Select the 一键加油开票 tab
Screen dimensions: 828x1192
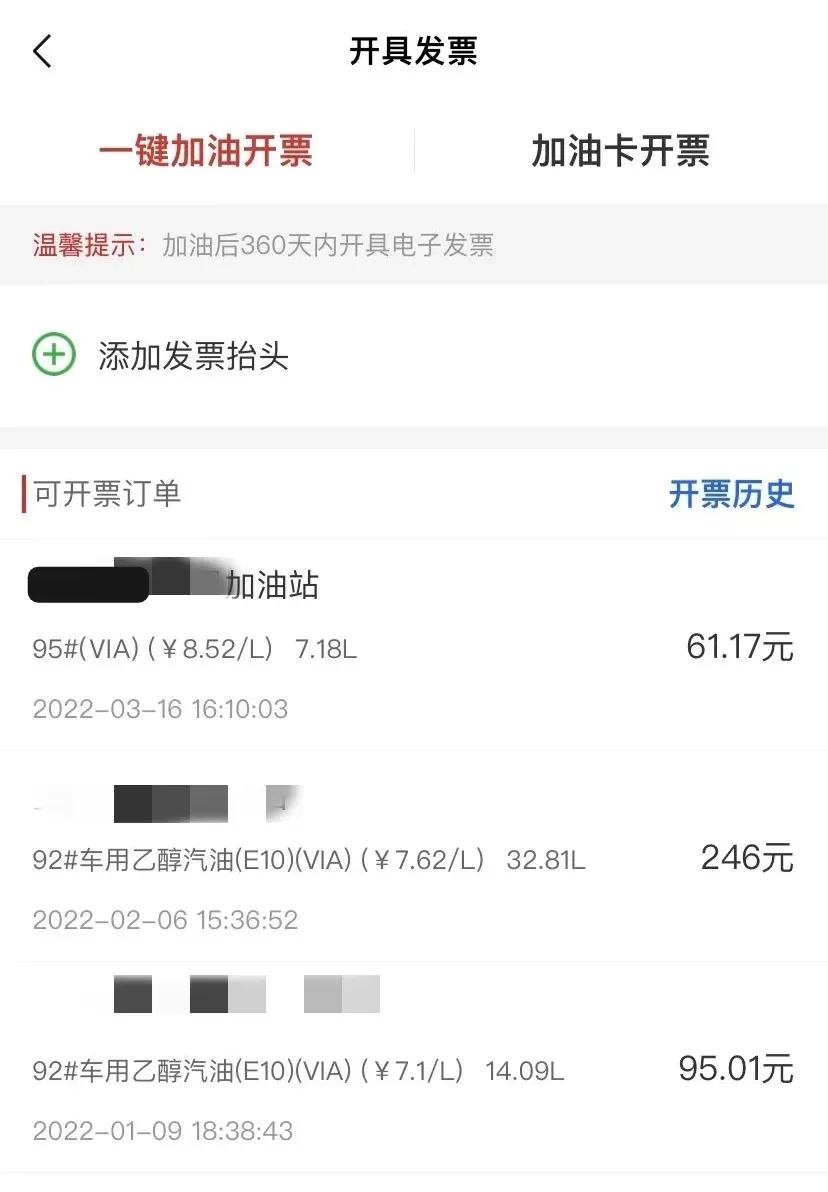coord(206,151)
